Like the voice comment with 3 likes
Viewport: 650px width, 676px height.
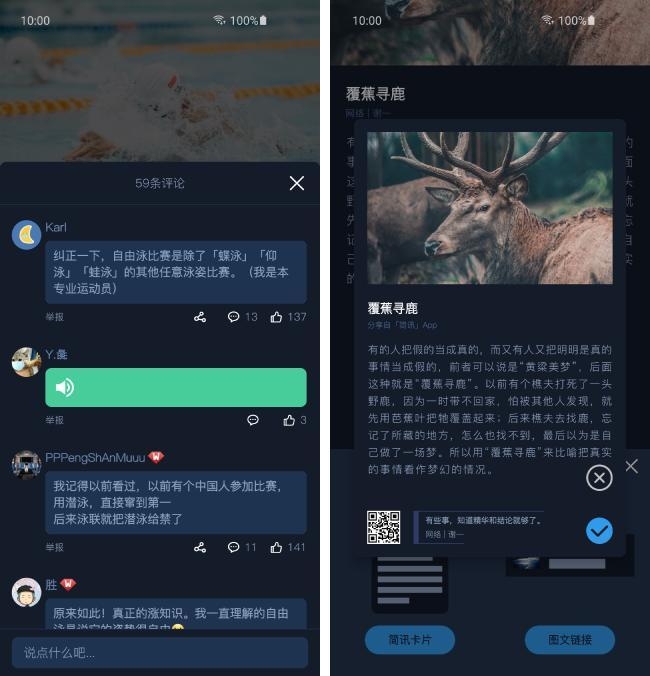click(x=290, y=420)
